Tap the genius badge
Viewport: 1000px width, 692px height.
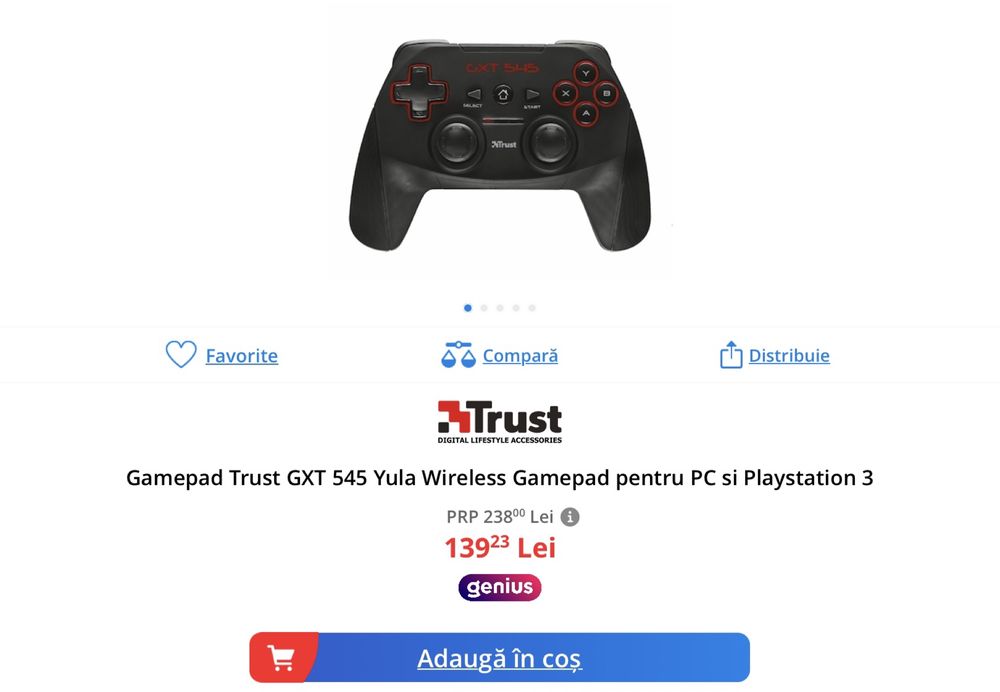[500, 587]
